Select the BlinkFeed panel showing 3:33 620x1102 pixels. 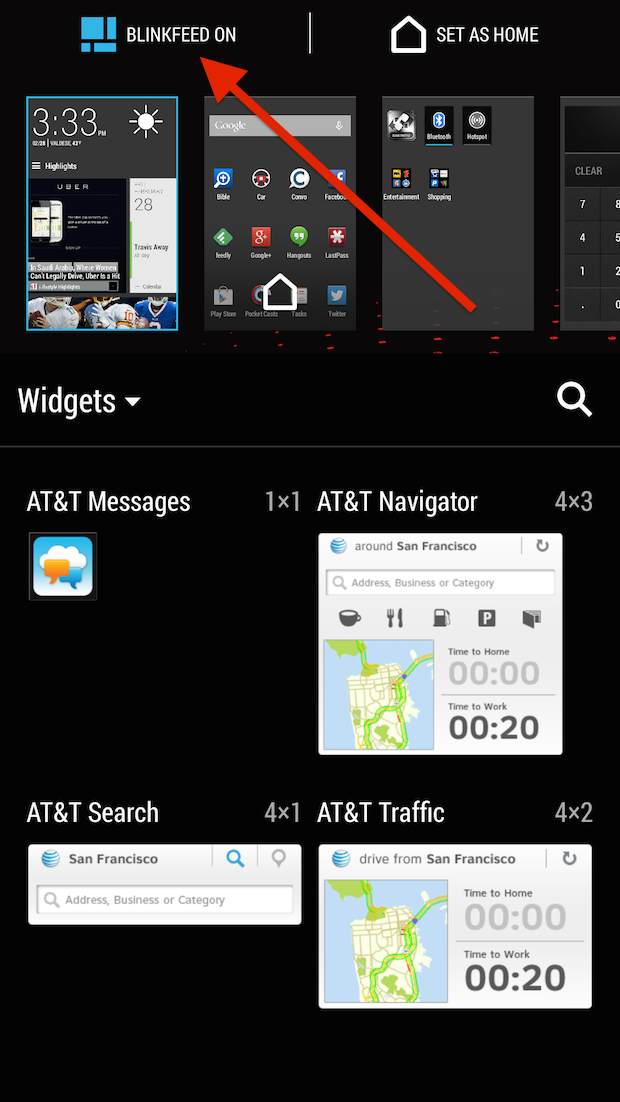102,213
